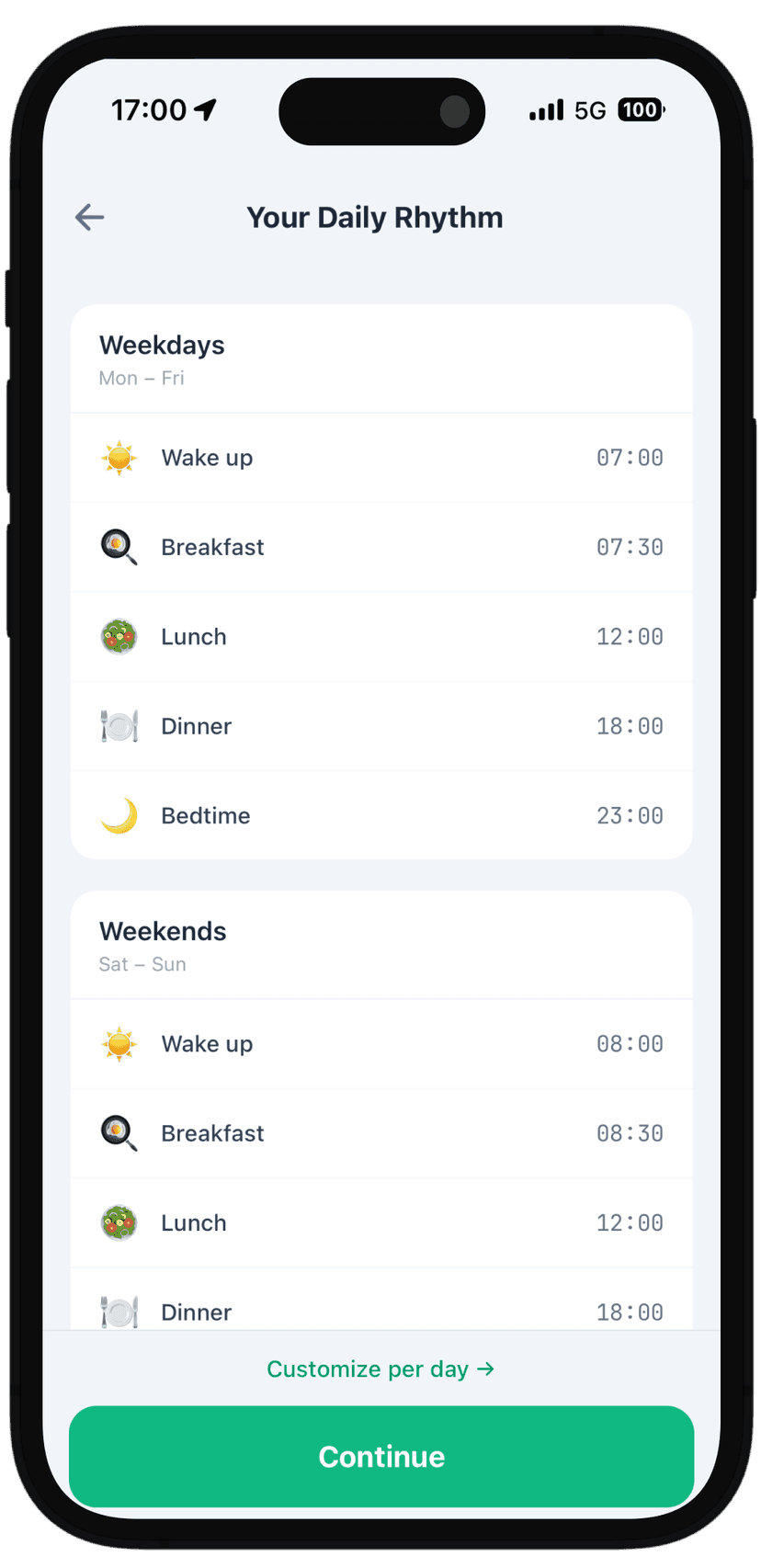Adjust the weekend Dinner time
Image resolution: width=761 pixels, height=1568 pixels.
pyautogui.click(x=629, y=1310)
